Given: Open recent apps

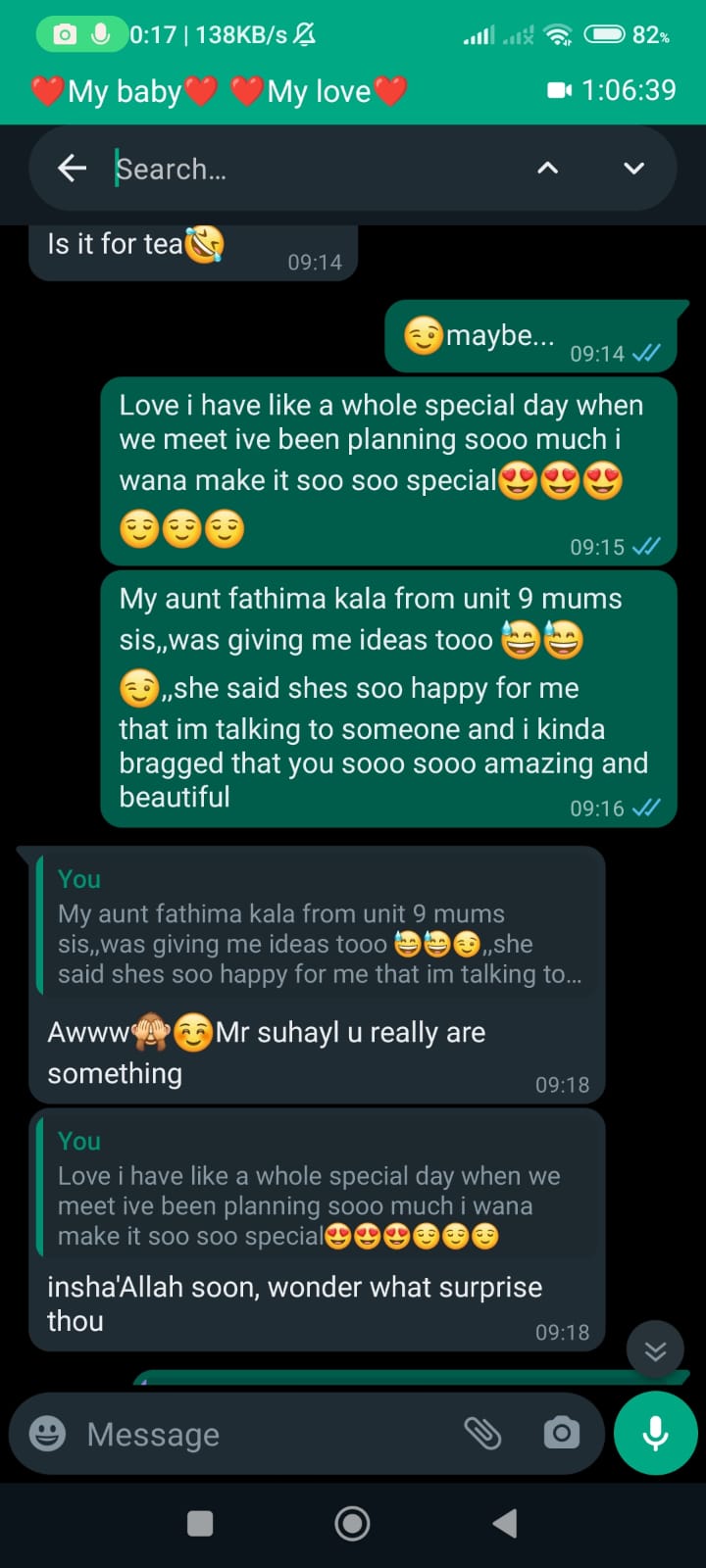Looking at the screenshot, I should [x=200, y=1523].
